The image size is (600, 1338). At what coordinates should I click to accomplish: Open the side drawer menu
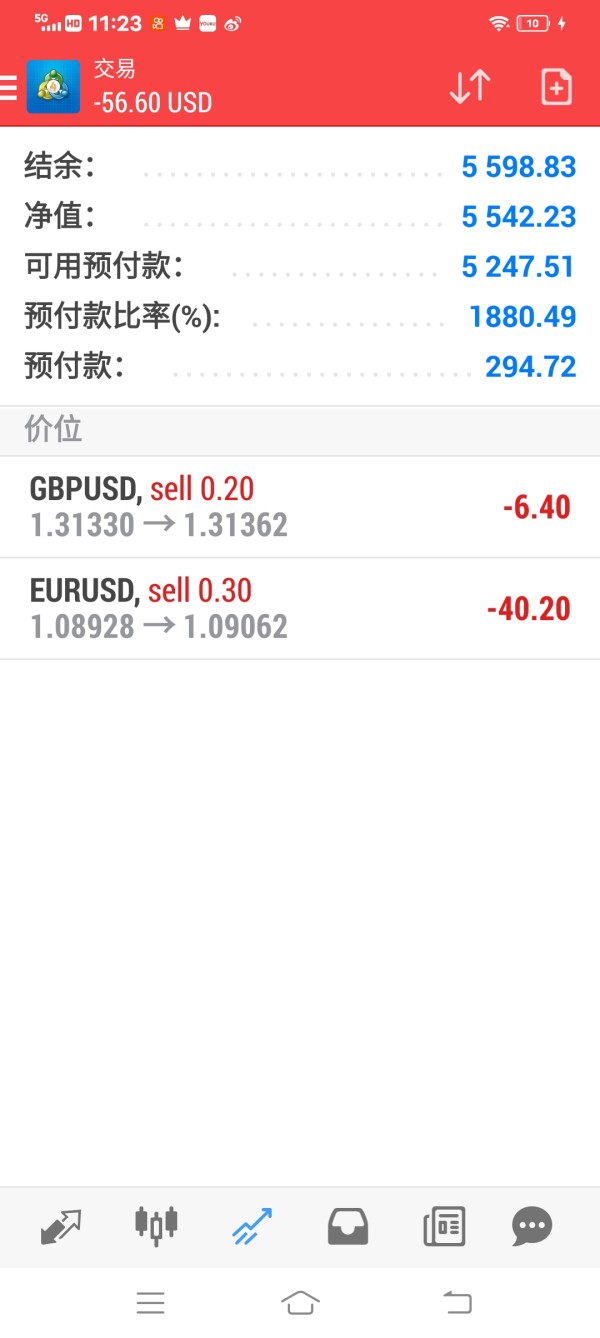[9, 88]
